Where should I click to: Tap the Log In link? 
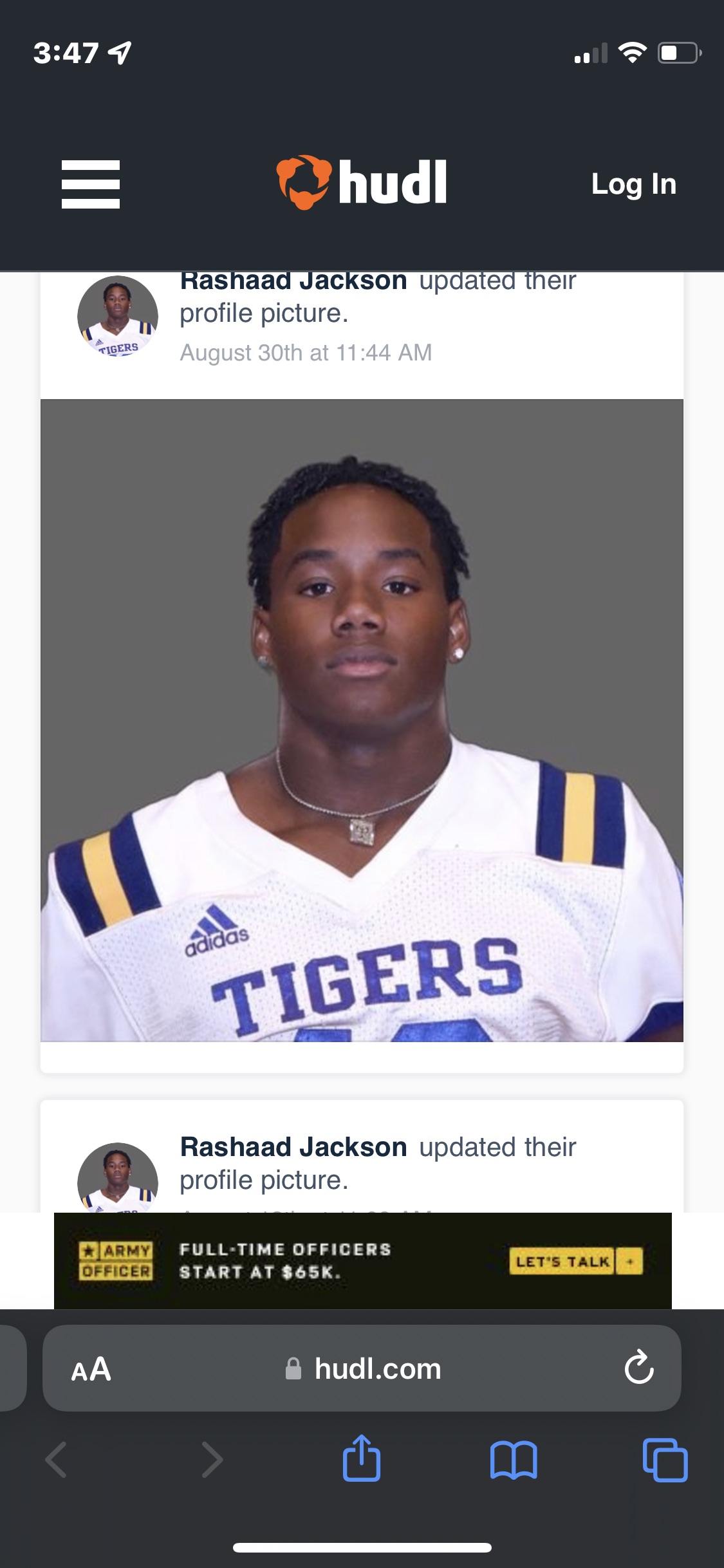[634, 185]
